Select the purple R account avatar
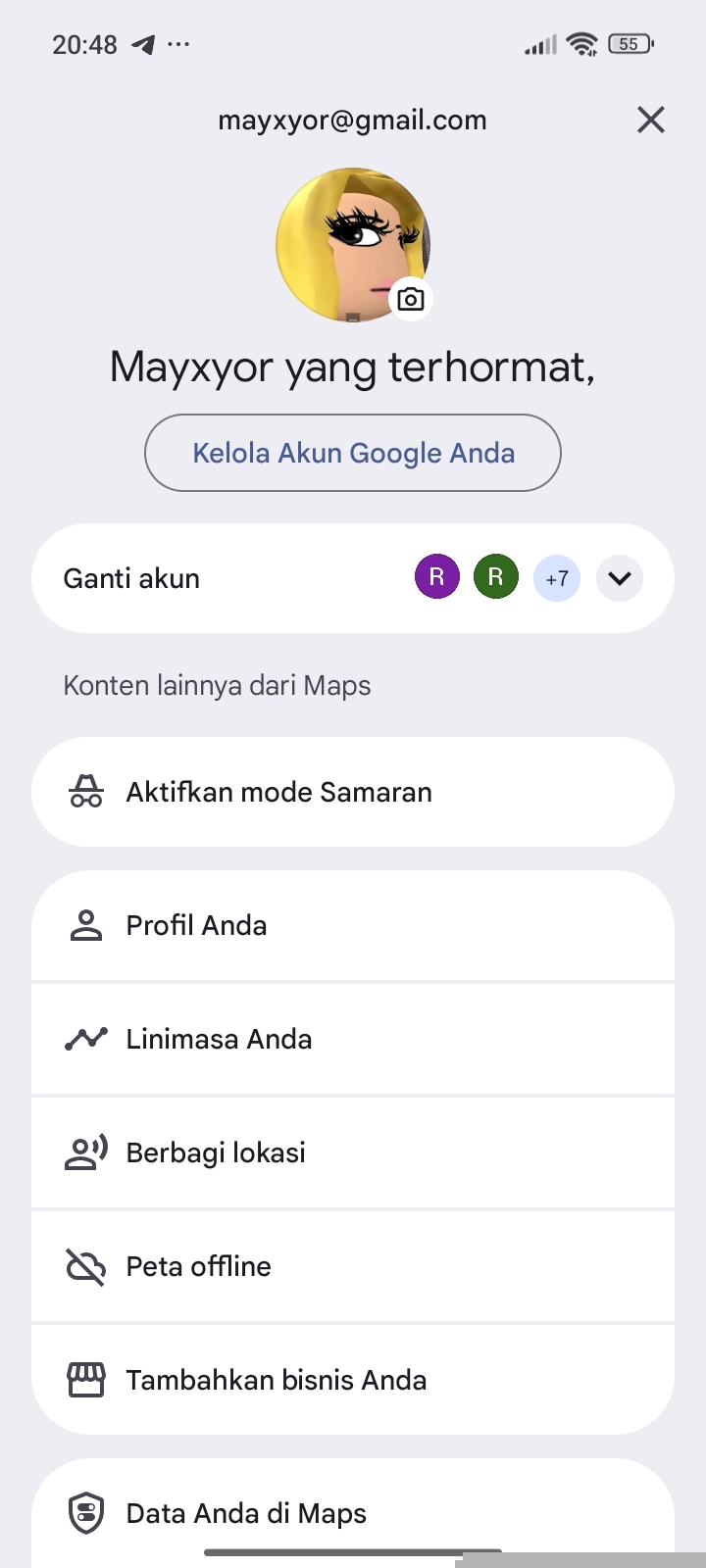706x1568 pixels. (437, 577)
